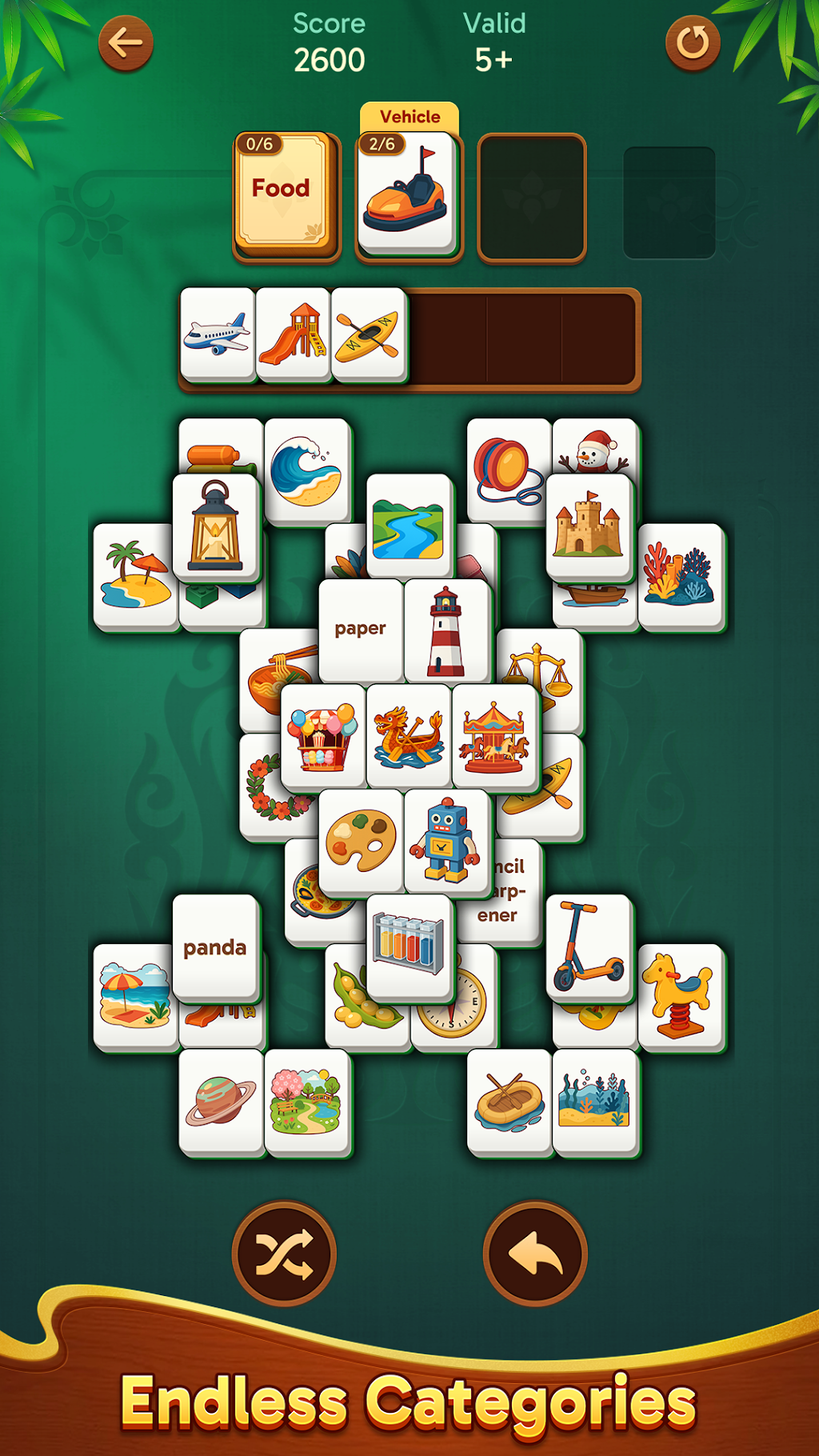Pick the dragon boat tile

[409, 737]
